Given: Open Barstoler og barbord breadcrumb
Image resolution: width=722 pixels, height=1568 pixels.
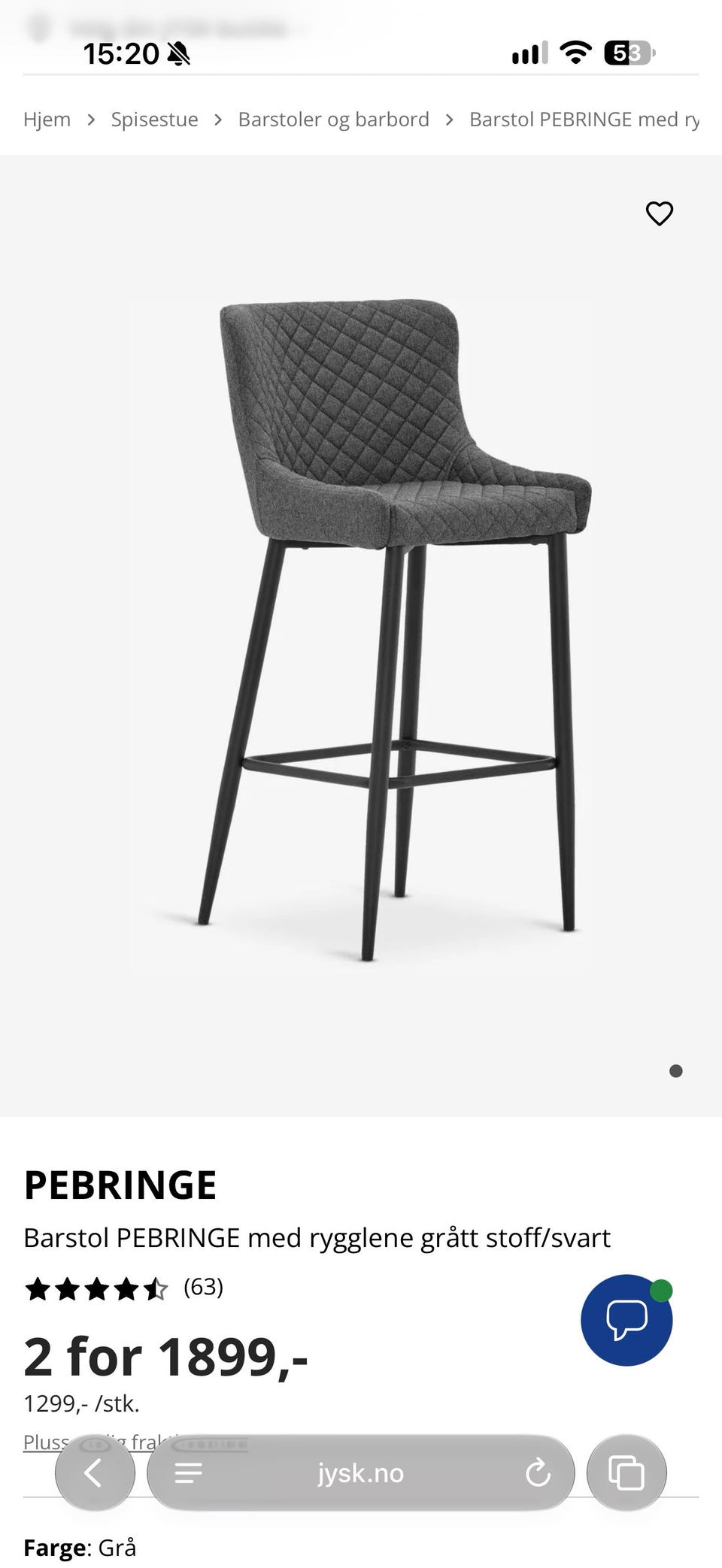Looking at the screenshot, I should [333, 120].
